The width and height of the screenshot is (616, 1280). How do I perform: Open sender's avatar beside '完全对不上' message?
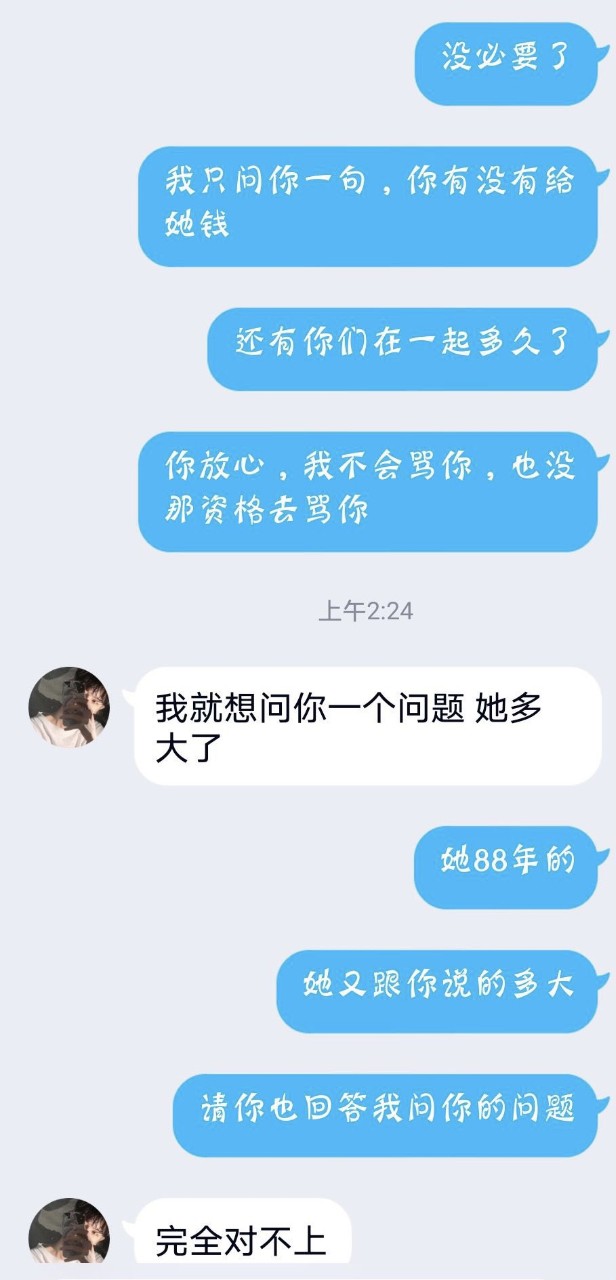click(x=69, y=1231)
